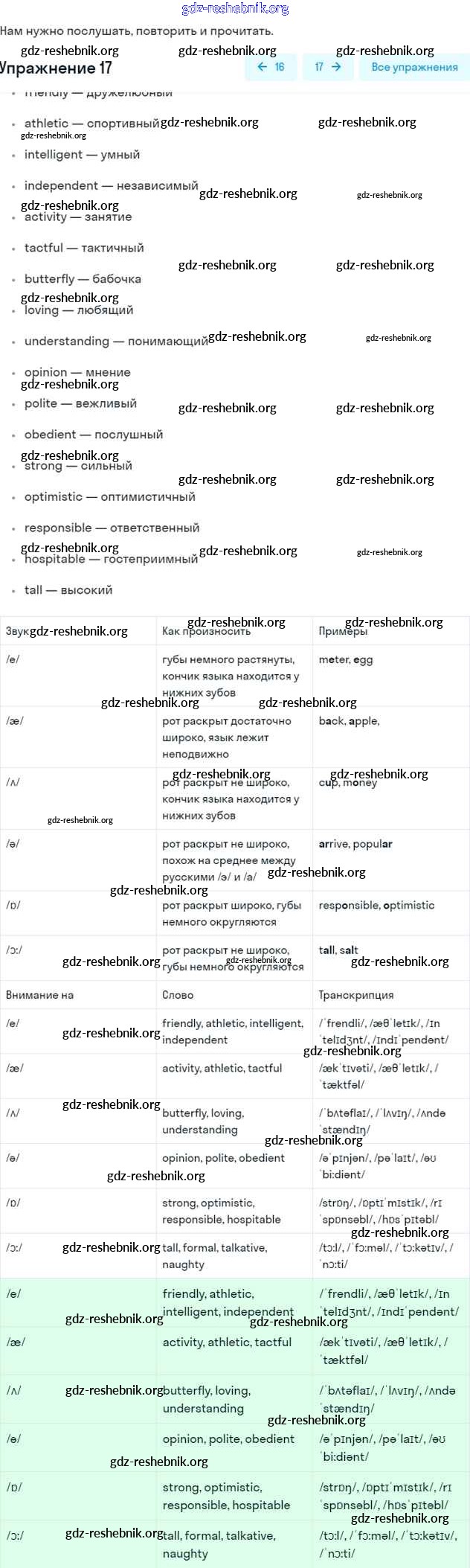The width and height of the screenshot is (470, 1568).
Task: Go to previous exercise 16
Action: click(x=271, y=67)
